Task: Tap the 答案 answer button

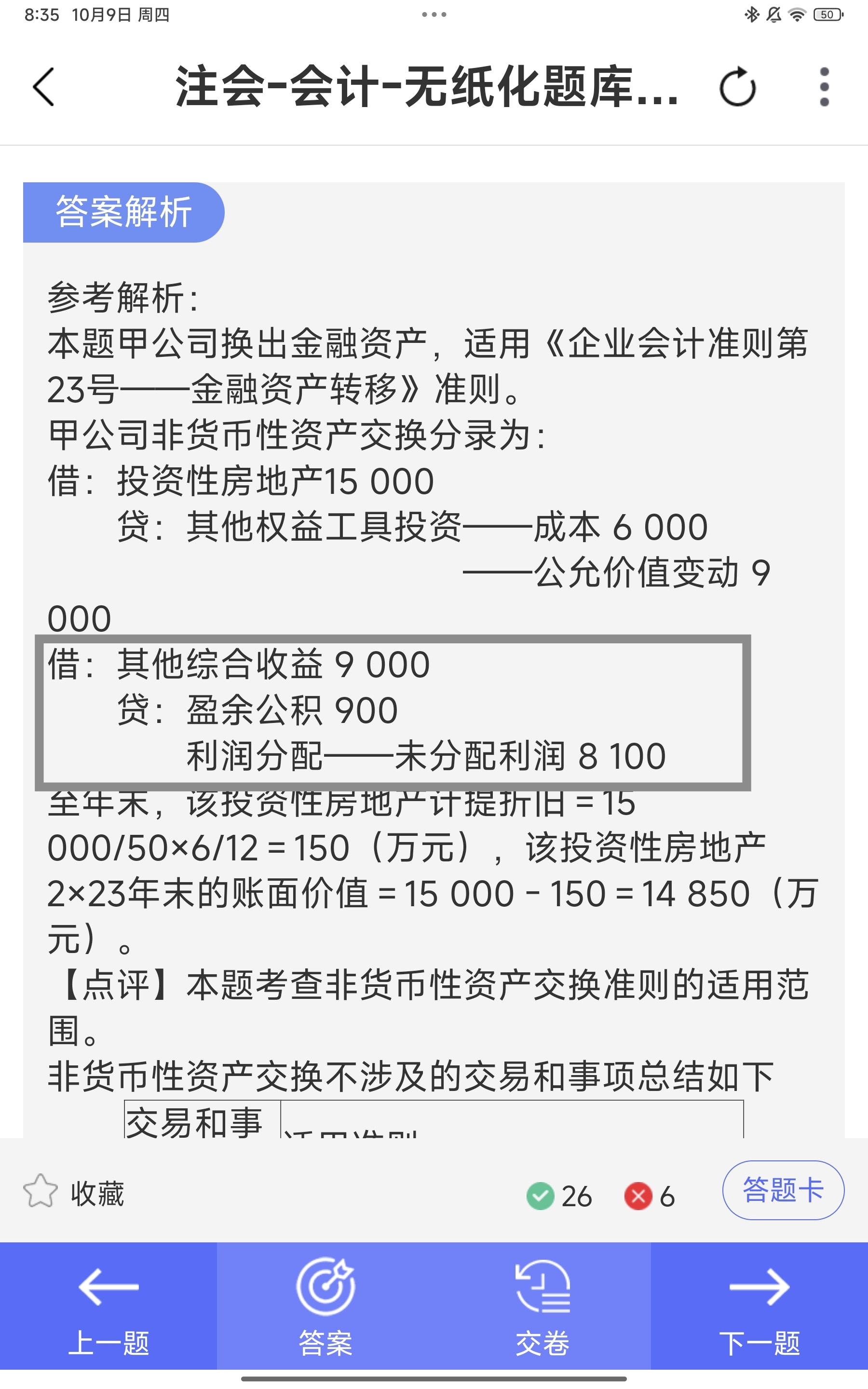Action: point(325,1307)
